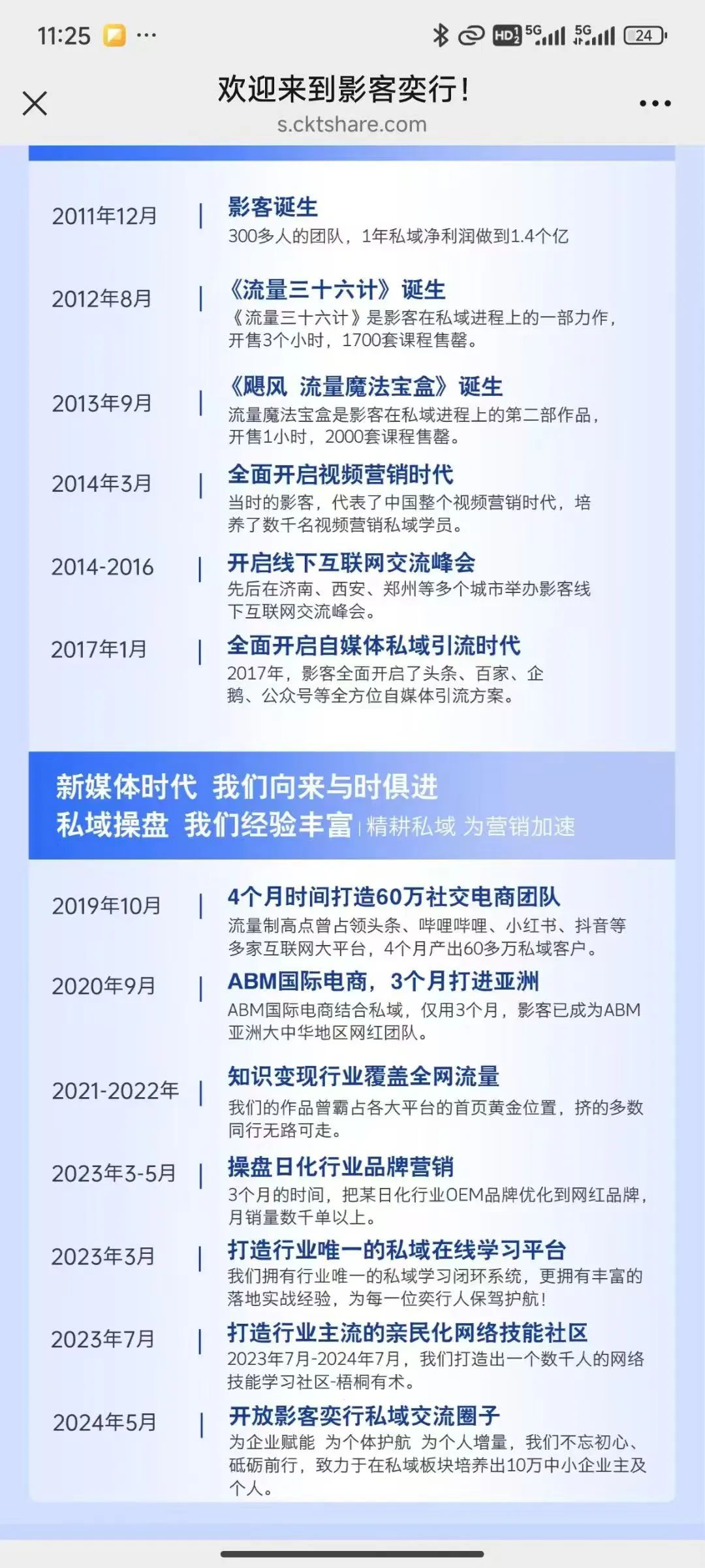
Task: Close the in-app webpage
Action: [x=35, y=103]
